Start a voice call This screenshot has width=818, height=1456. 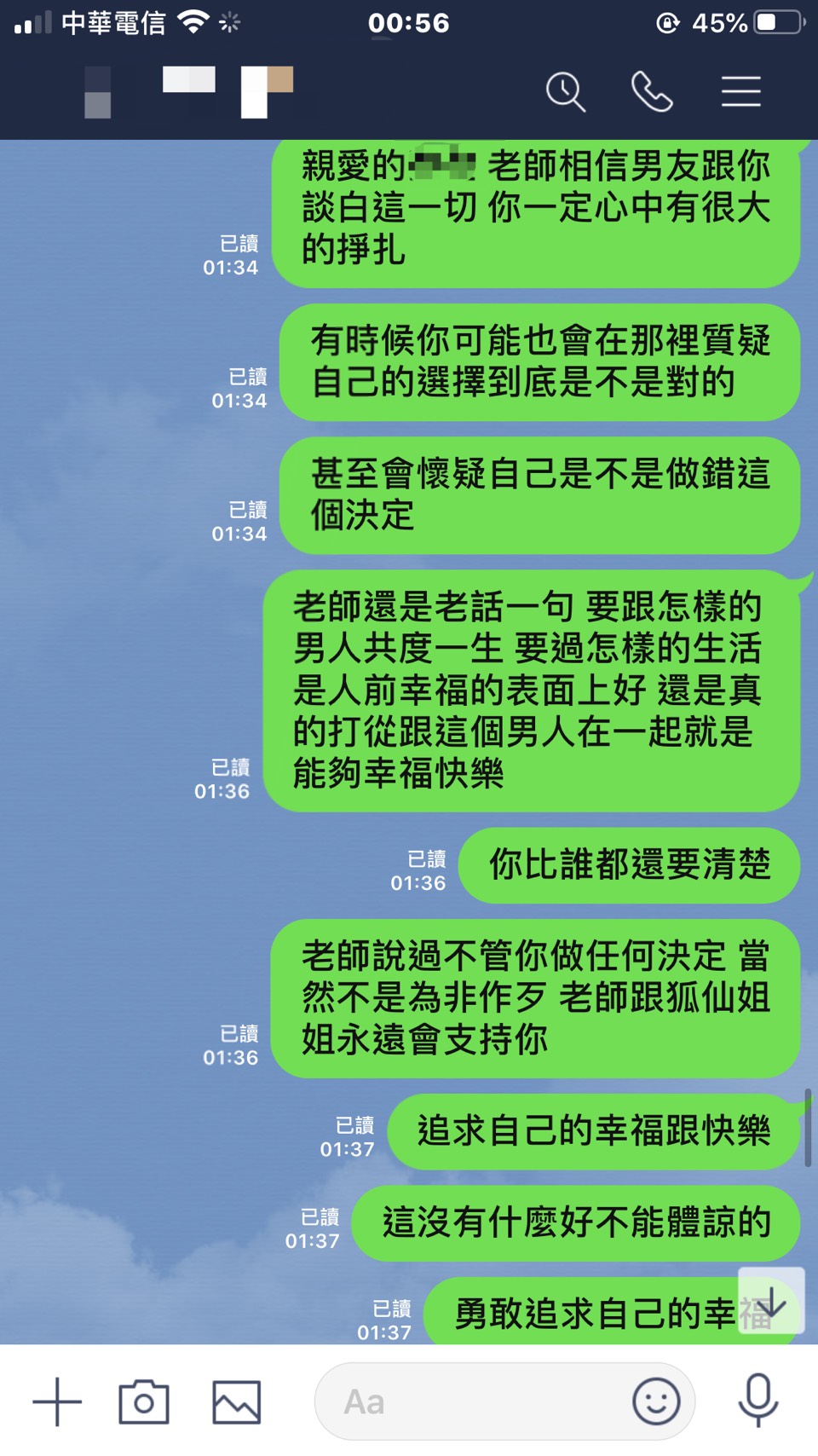(652, 91)
